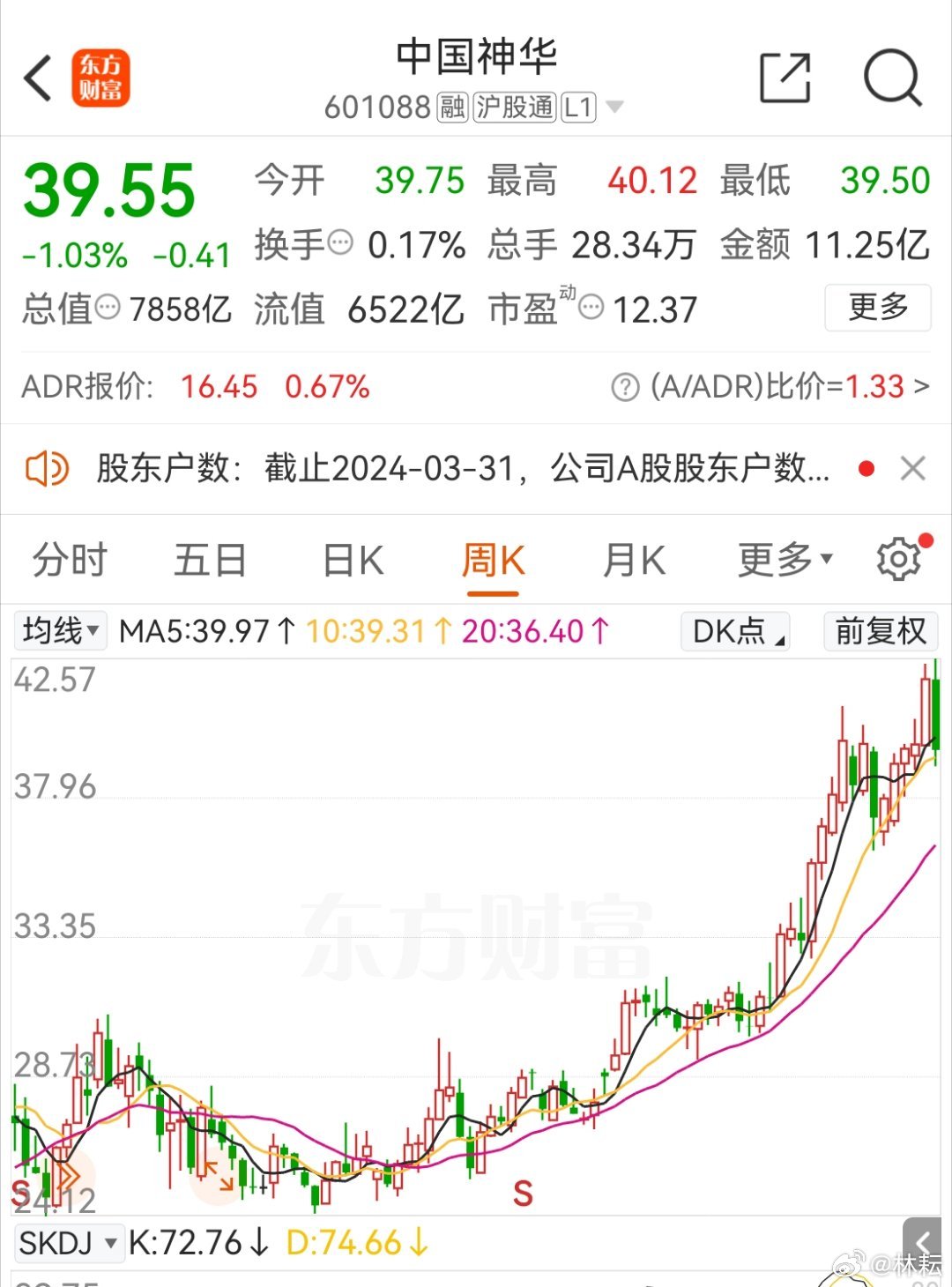This screenshot has height=1287, width=952.
Task: Open the SKDJ indicator selector
Action: (x=68, y=1243)
